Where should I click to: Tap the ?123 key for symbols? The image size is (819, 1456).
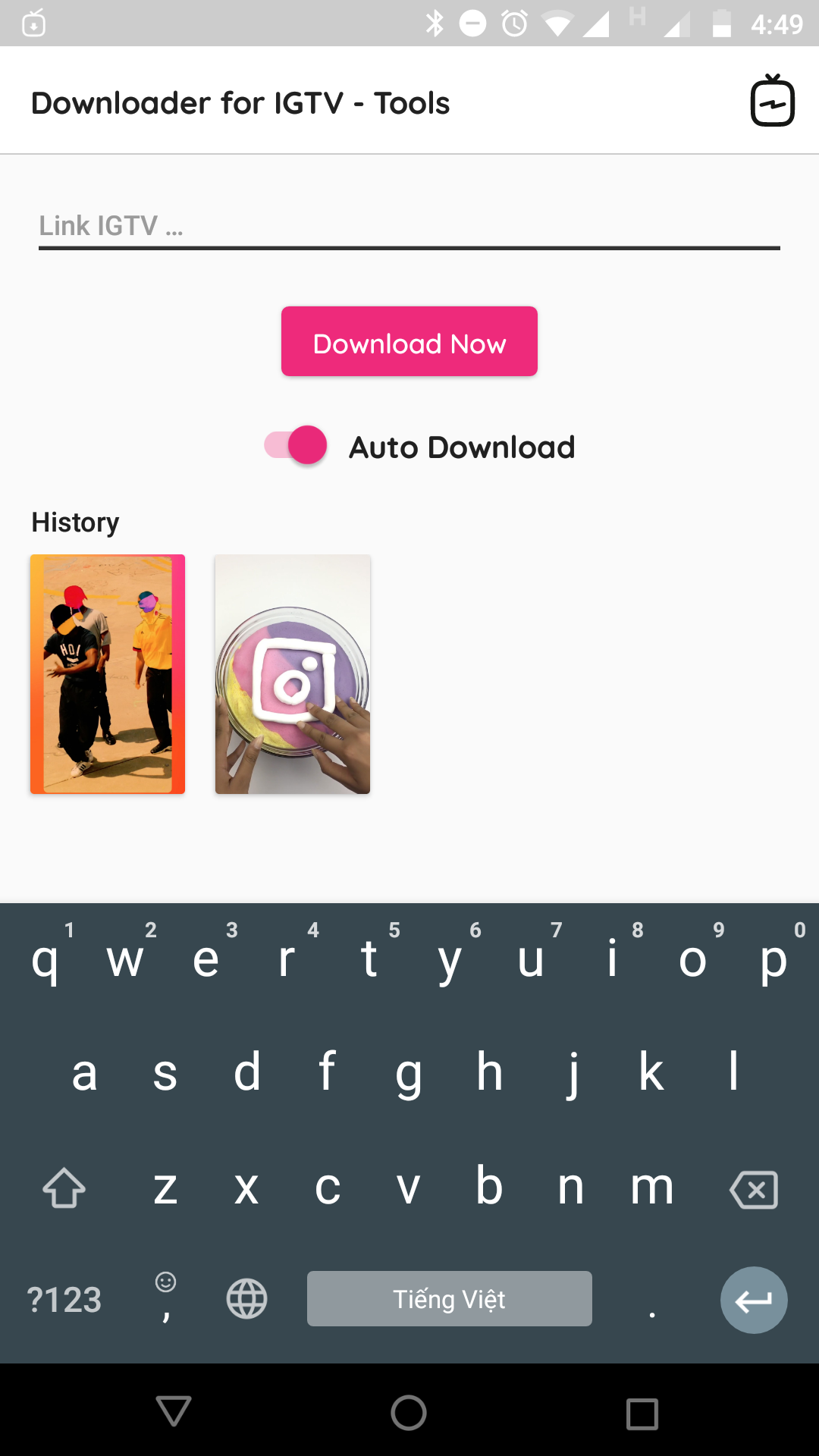(x=65, y=1299)
